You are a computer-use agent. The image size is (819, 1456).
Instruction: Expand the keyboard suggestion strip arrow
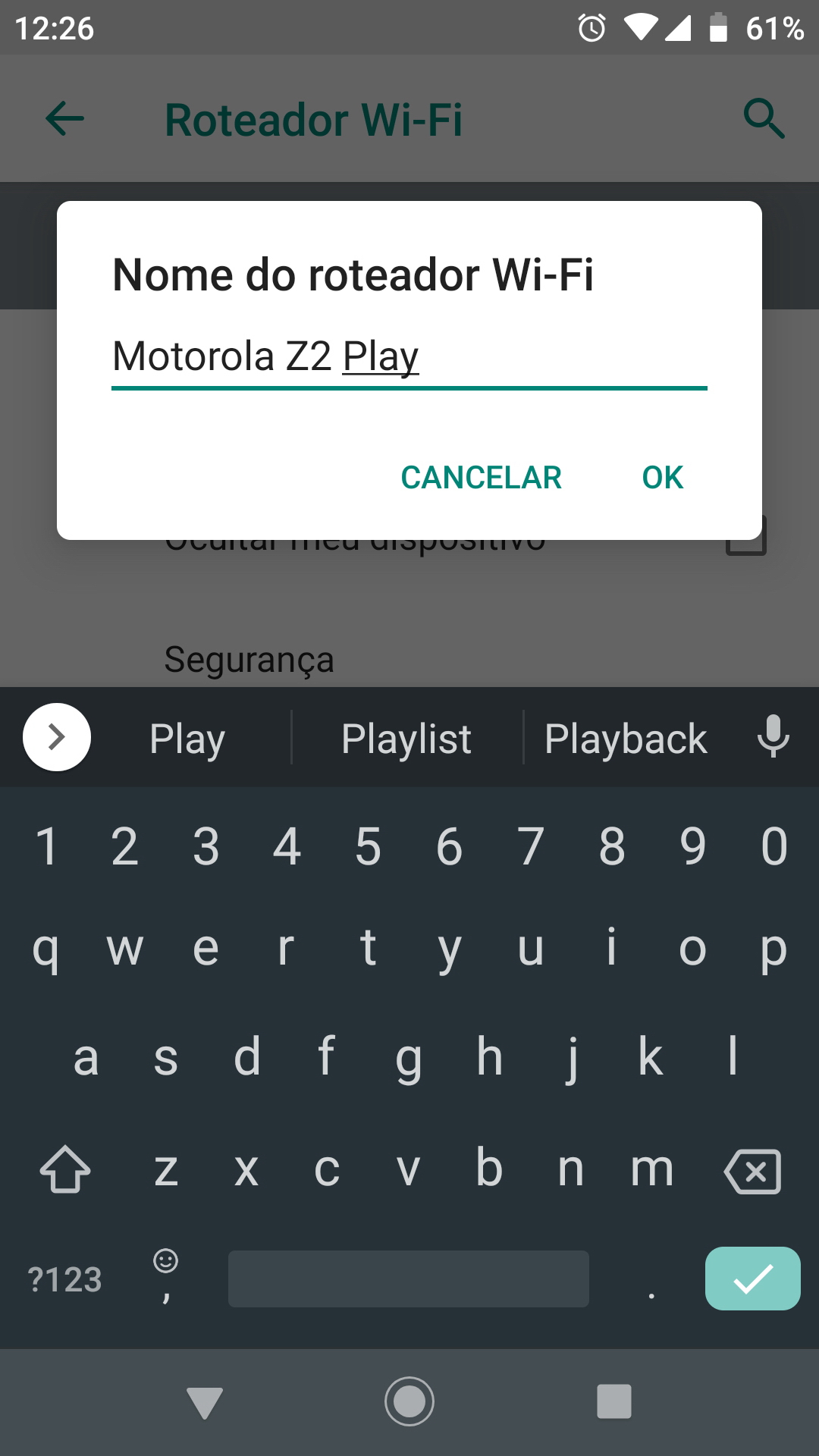point(57,737)
